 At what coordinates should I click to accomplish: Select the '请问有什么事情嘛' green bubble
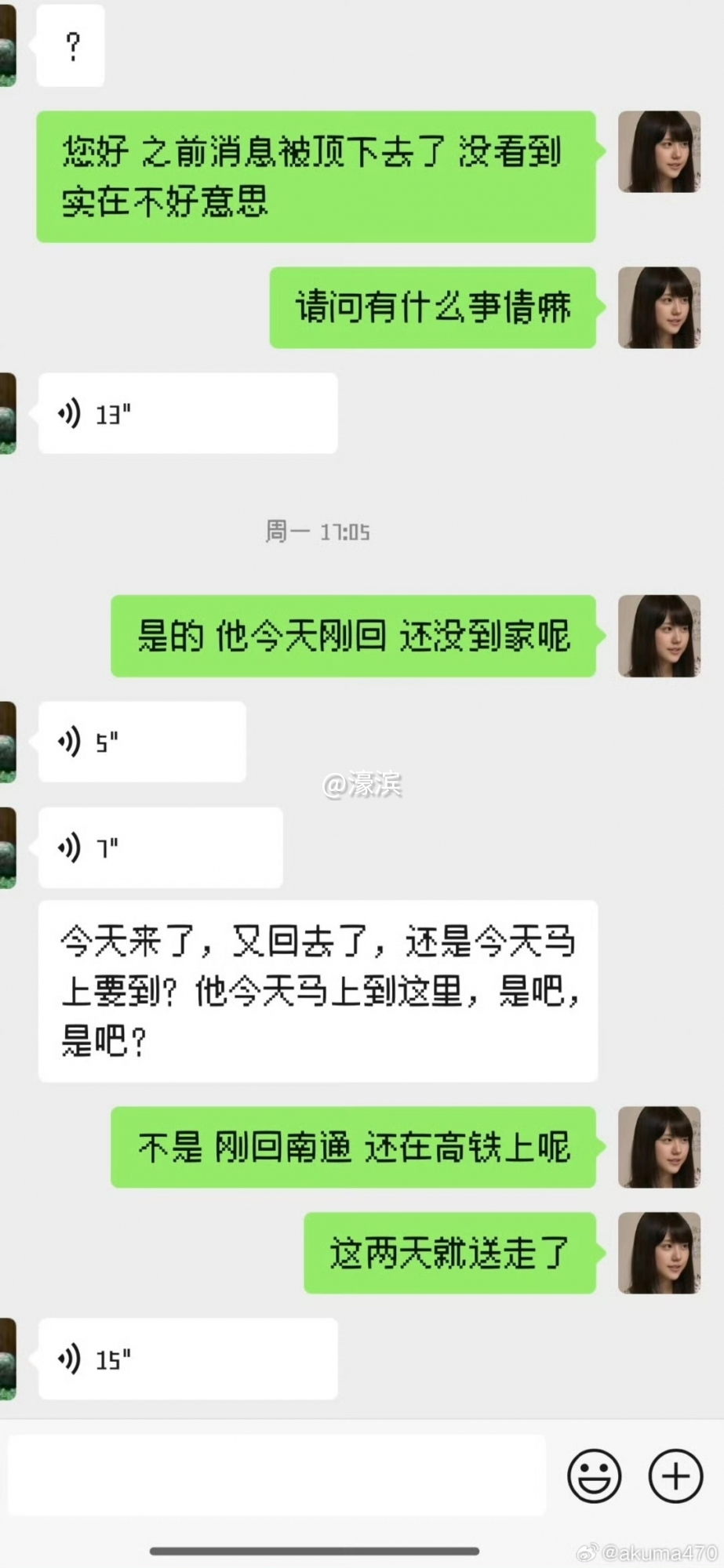tap(433, 307)
